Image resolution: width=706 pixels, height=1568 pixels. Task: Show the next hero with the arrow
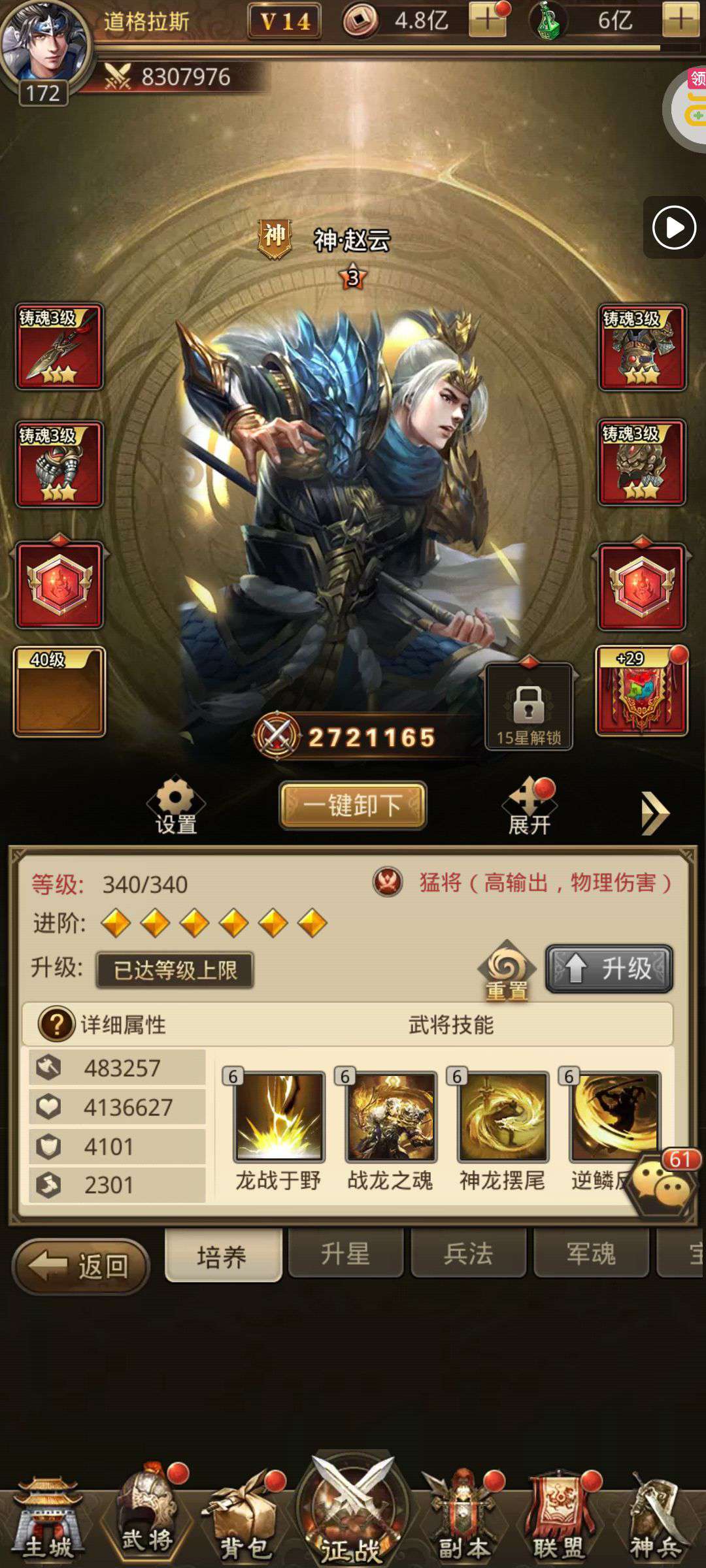coord(654,813)
